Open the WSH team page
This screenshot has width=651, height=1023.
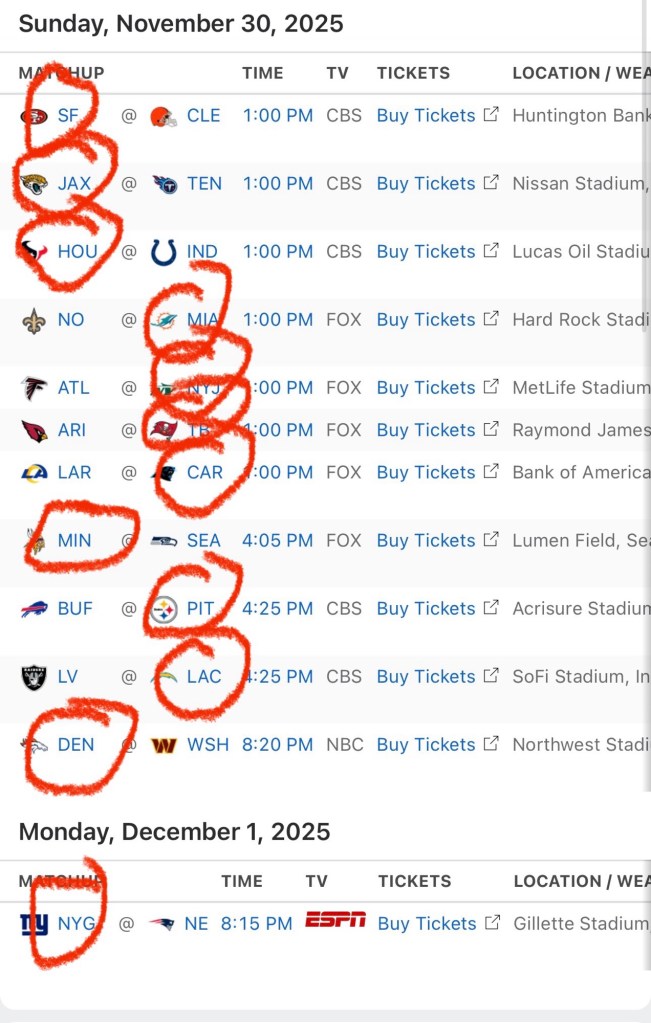[207, 745]
